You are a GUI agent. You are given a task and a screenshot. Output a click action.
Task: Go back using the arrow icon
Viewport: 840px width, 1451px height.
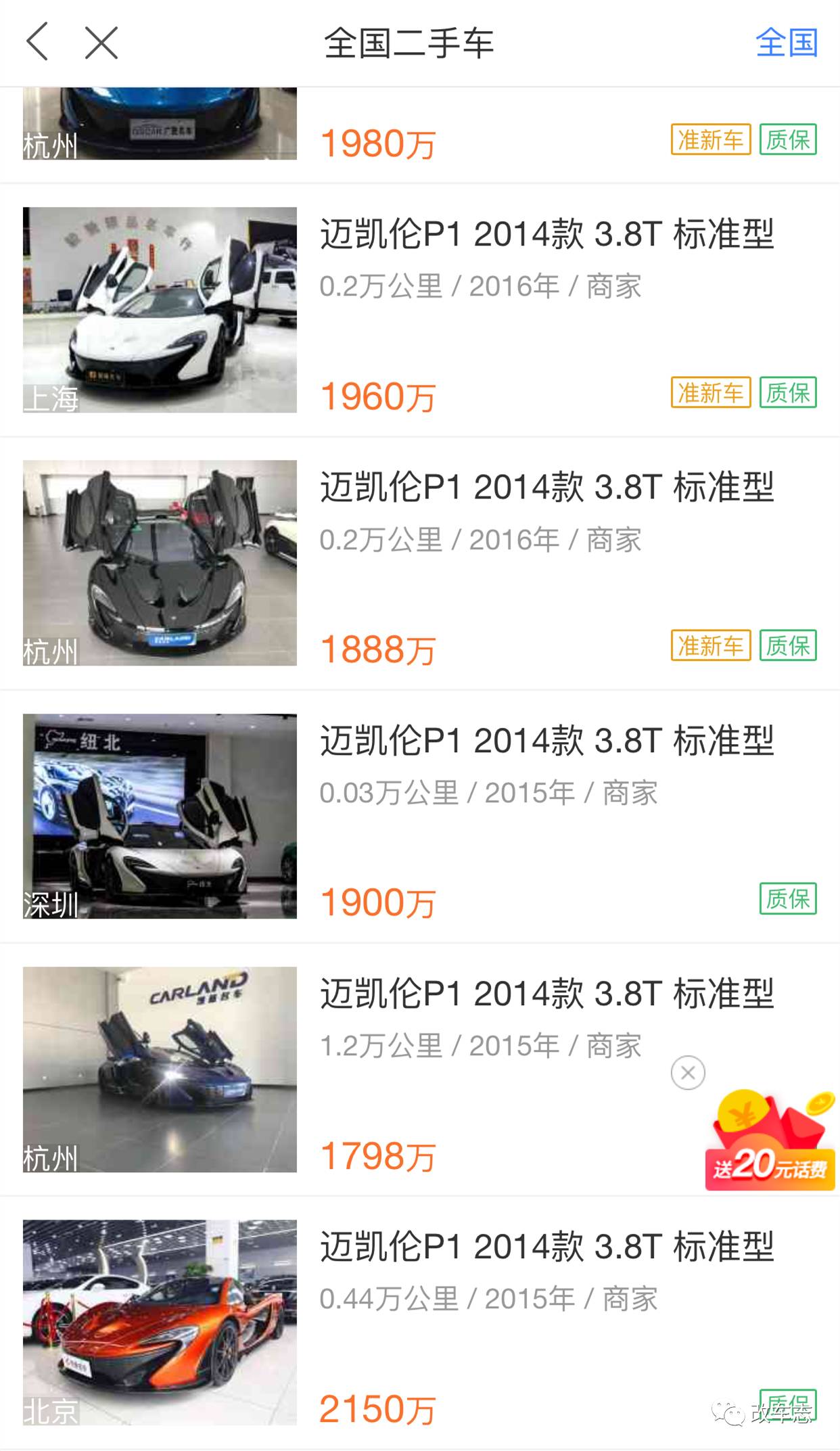38,42
